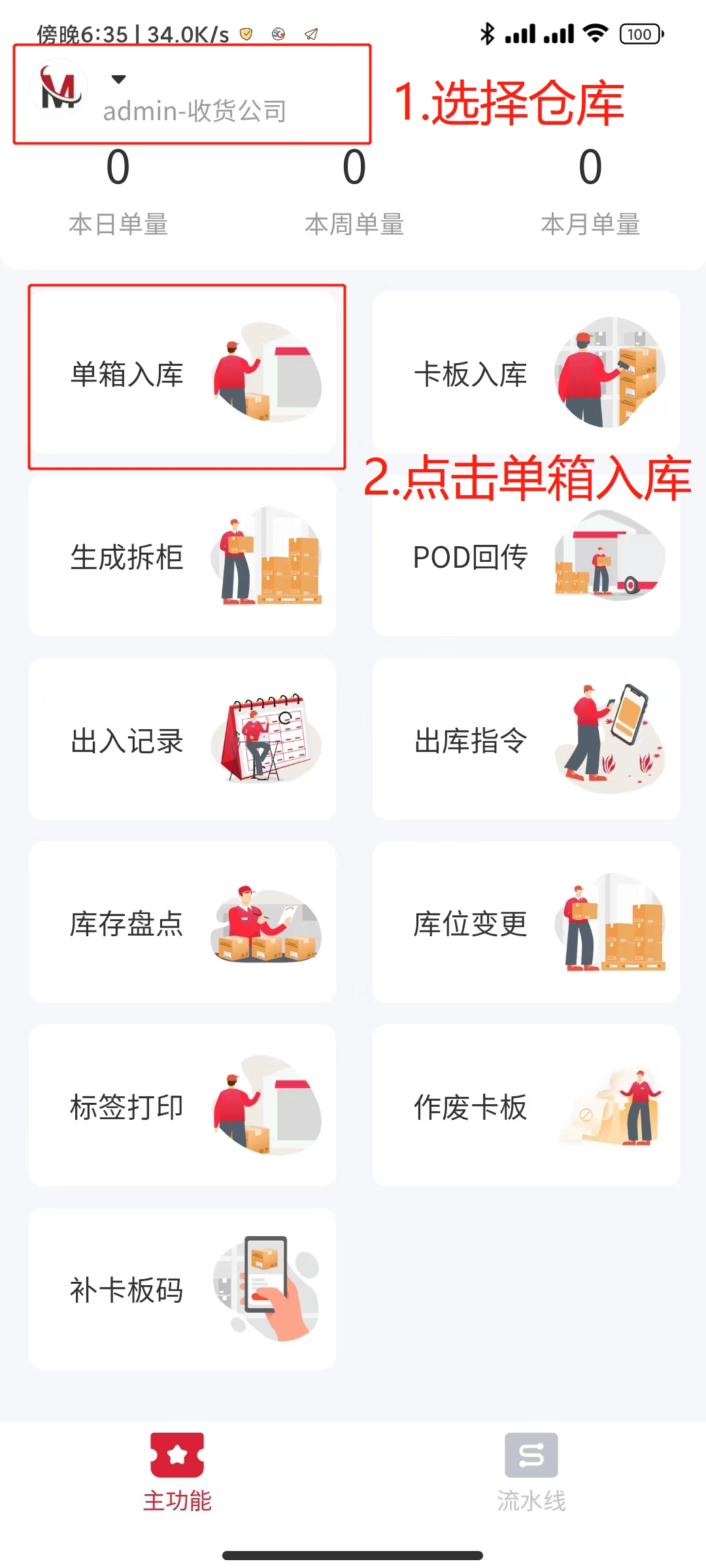Open 标签打印 label printing
Screen dimensions: 706x1568
pyautogui.click(x=182, y=1105)
